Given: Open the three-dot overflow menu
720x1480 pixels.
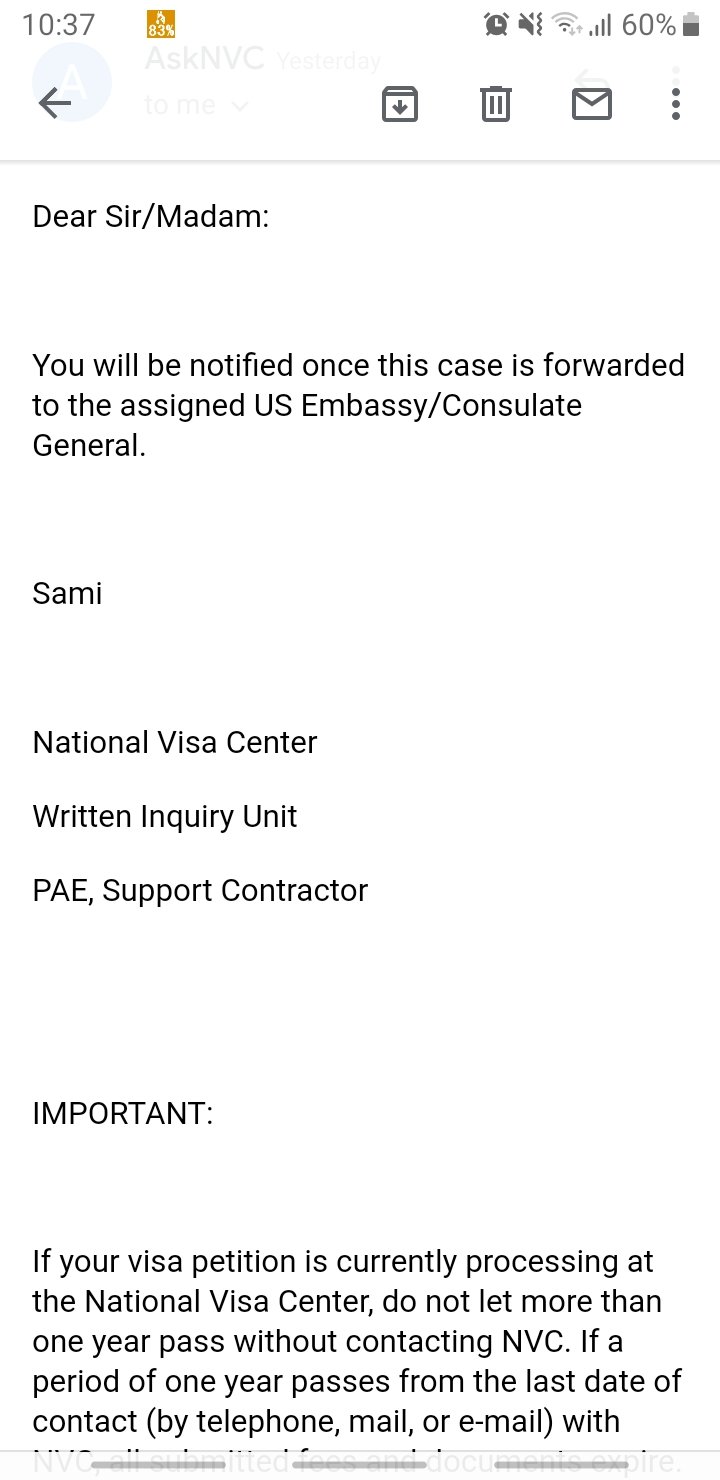Looking at the screenshot, I should pyautogui.click(x=676, y=103).
